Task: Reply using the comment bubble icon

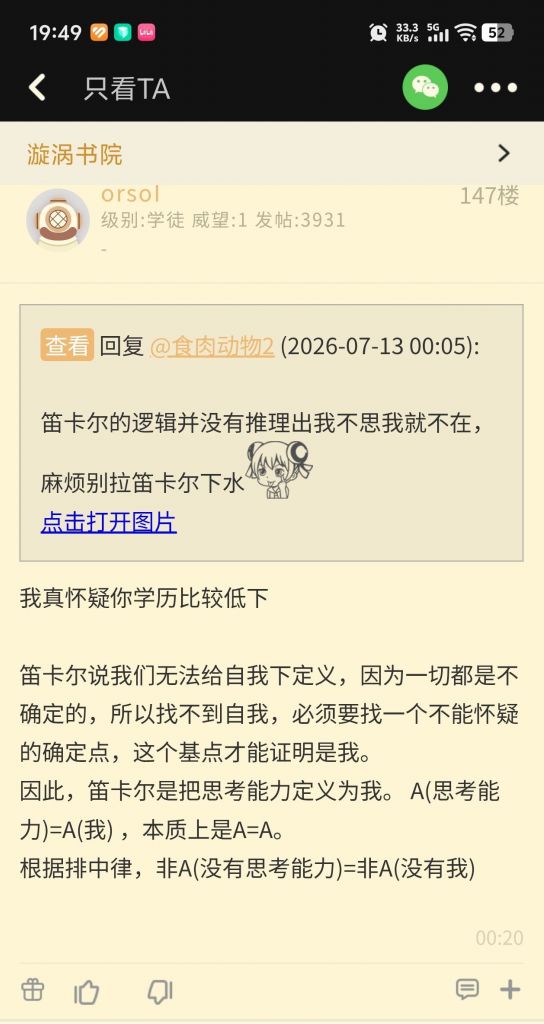Action: click(467, 989)
